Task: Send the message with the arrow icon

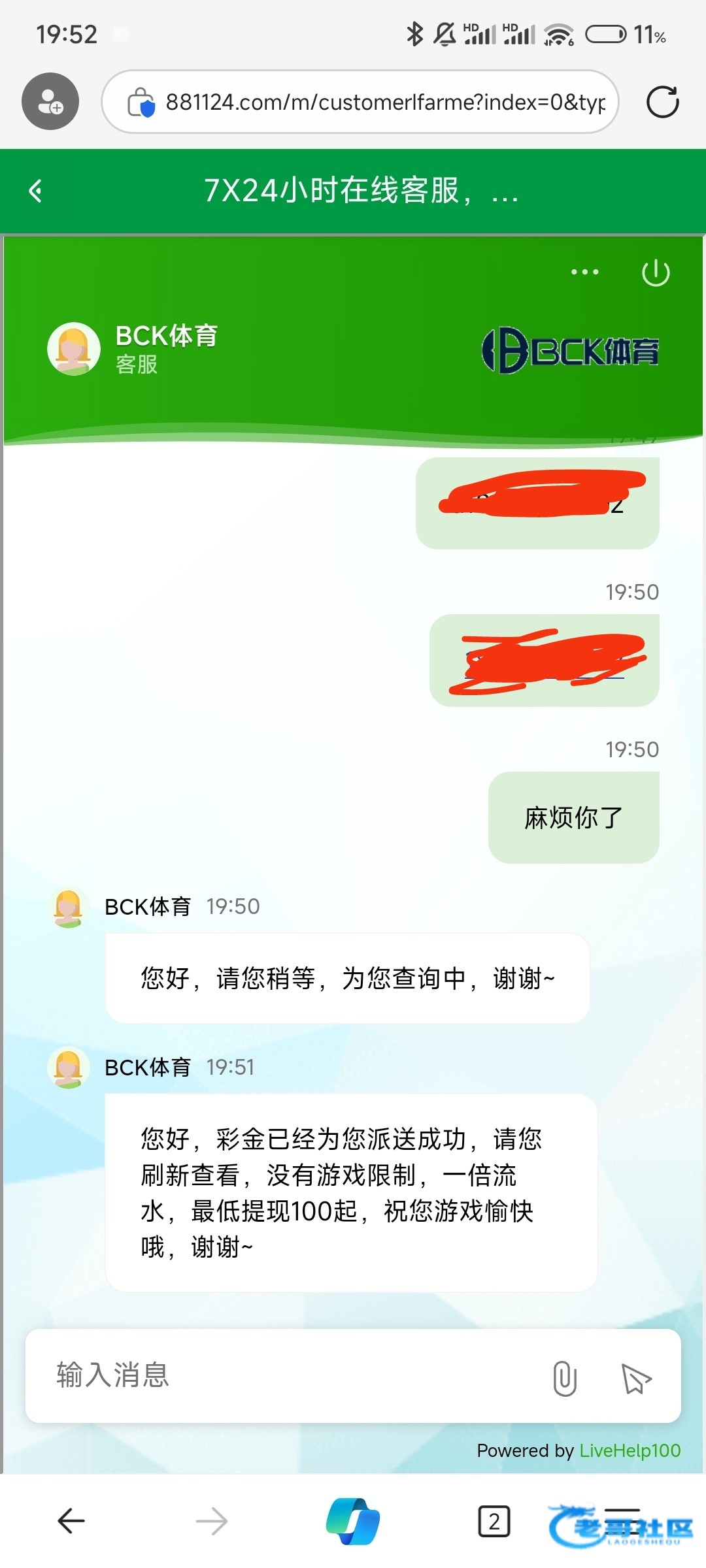Action: 636,1378
